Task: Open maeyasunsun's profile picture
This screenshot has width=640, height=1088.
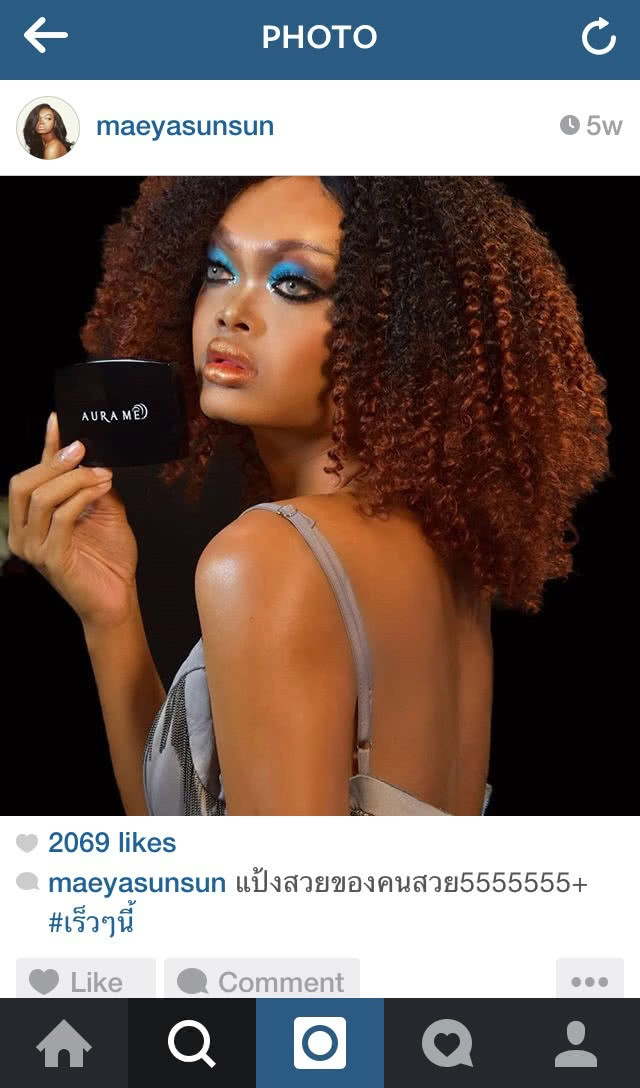Action: [48, 127]
